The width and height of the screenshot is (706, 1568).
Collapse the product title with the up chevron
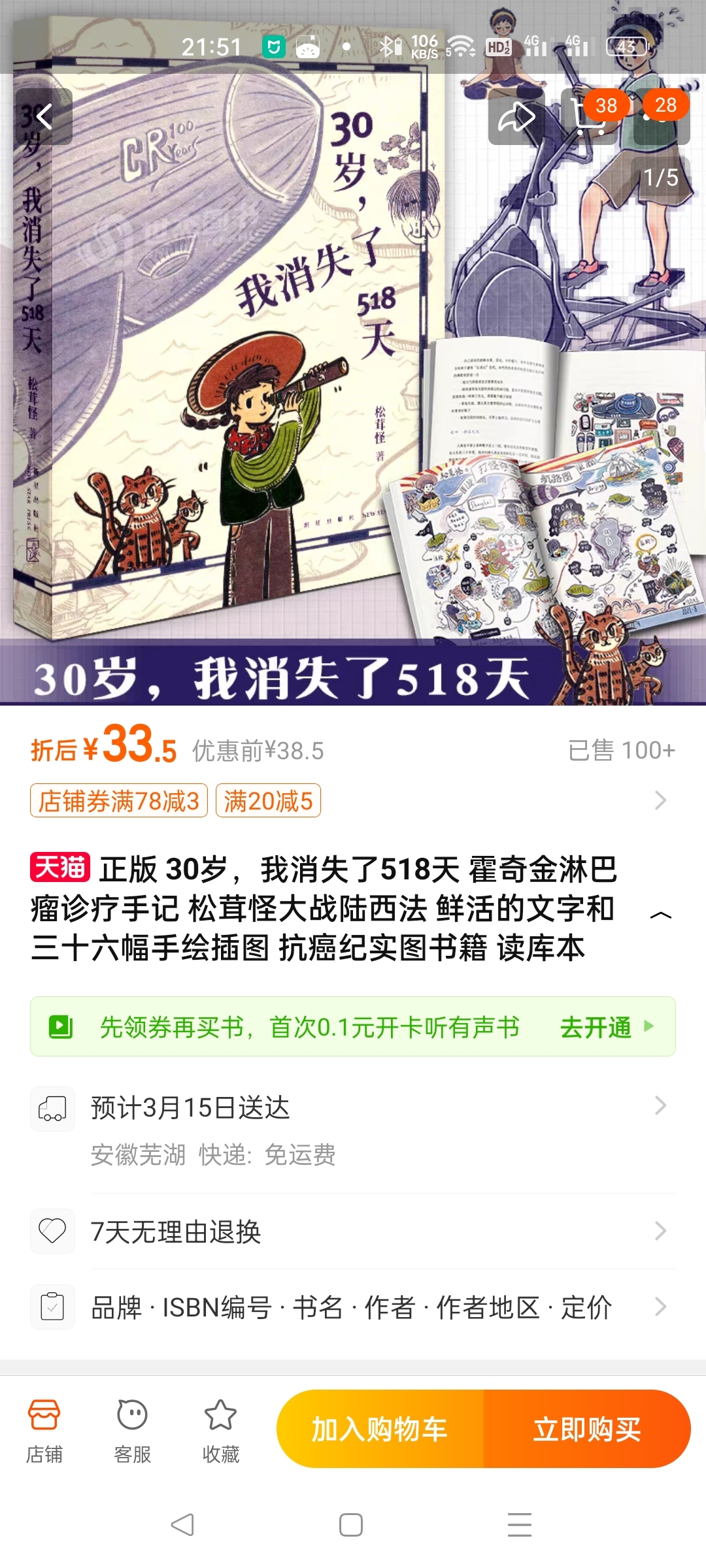click(x=661, y=915)
